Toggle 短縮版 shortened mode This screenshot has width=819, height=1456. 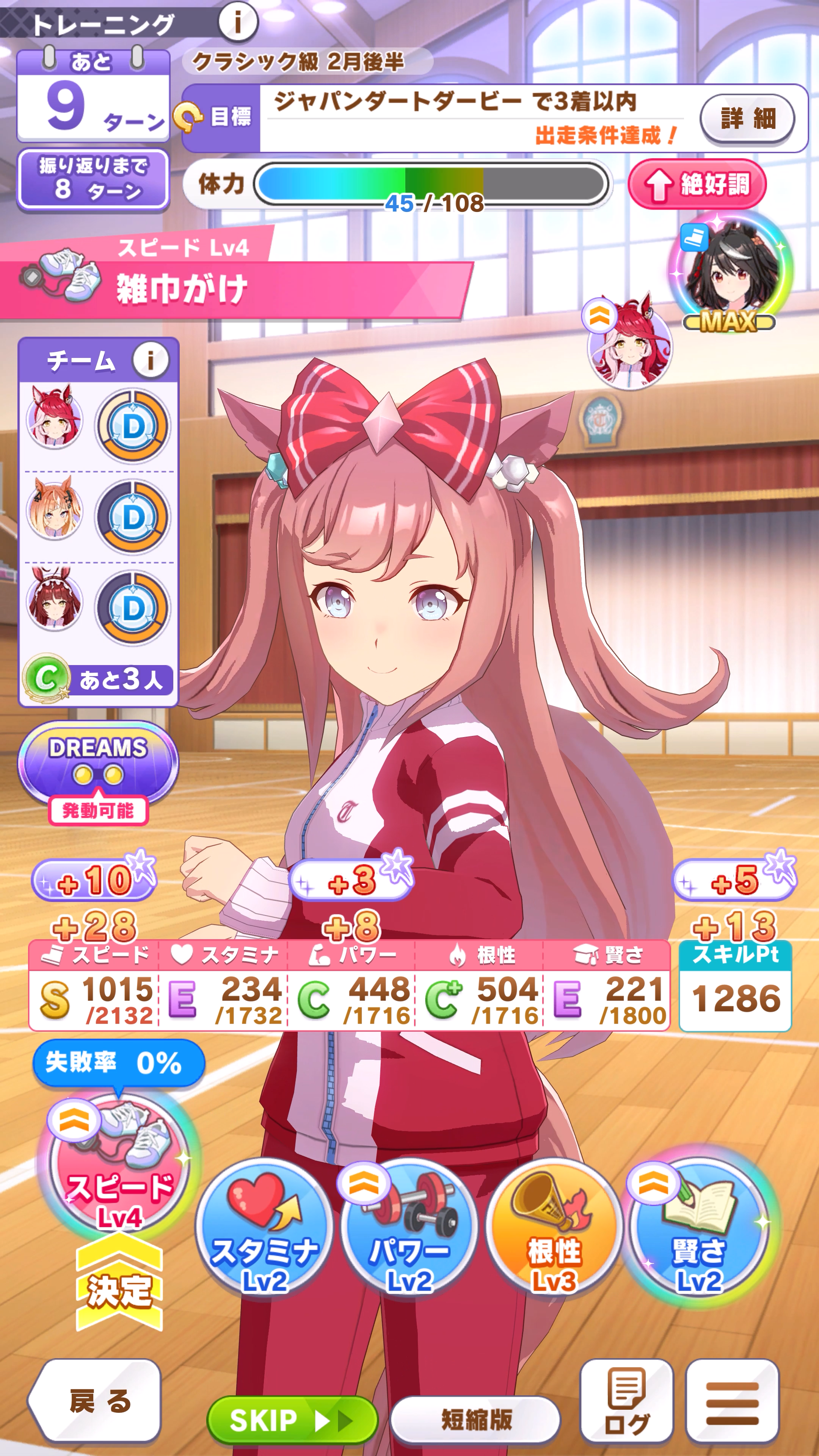[475, 1420]
